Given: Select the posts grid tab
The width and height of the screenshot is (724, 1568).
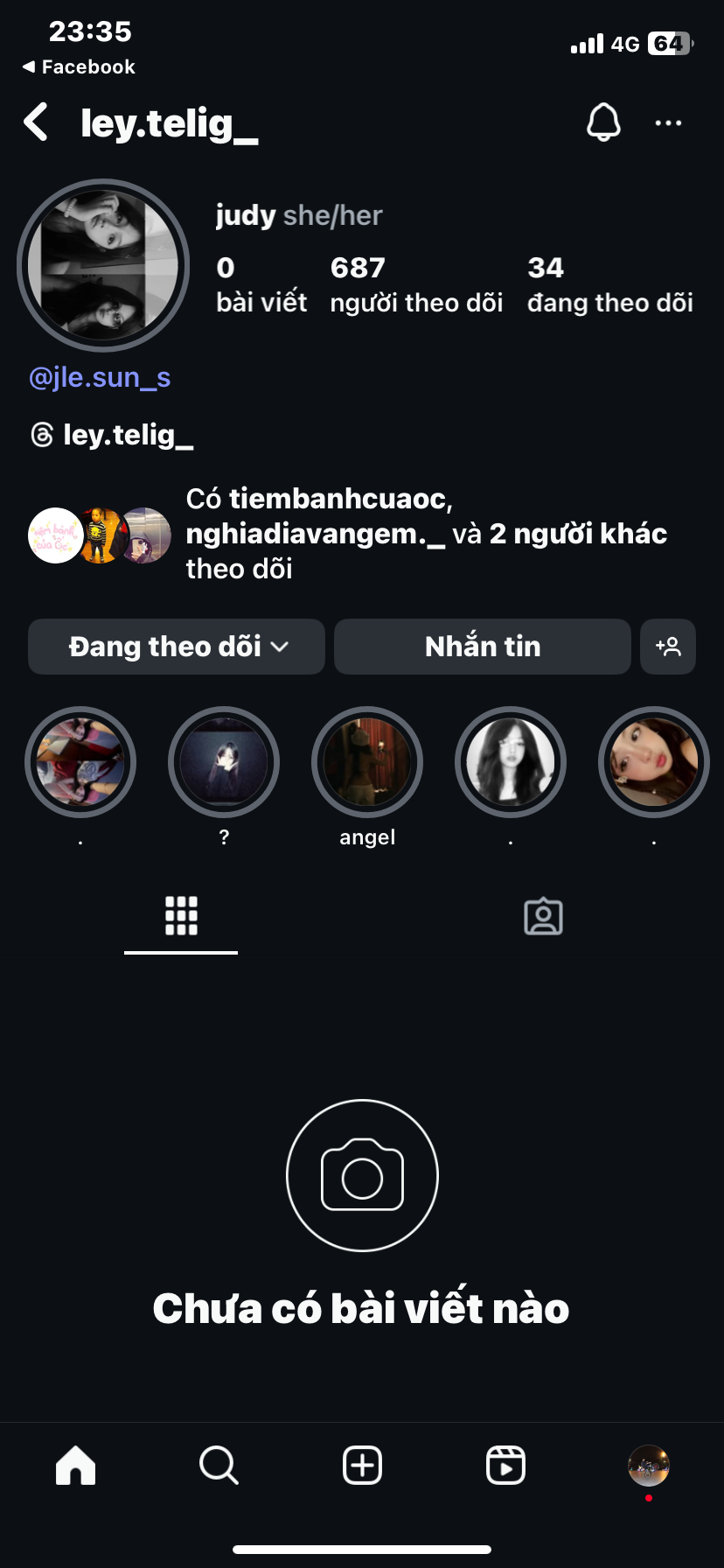Looking at the screenshot, I should (x=181, y=916).
